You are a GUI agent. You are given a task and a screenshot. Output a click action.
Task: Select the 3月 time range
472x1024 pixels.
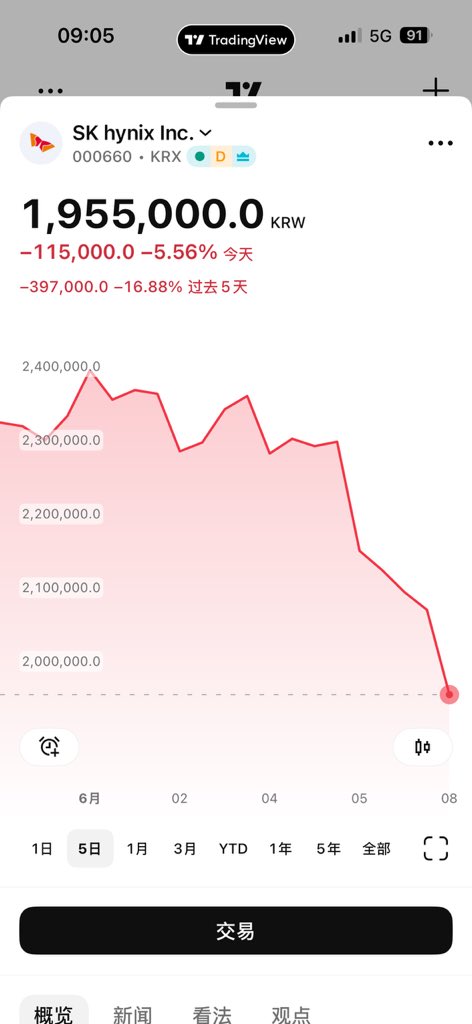(185, 848)
